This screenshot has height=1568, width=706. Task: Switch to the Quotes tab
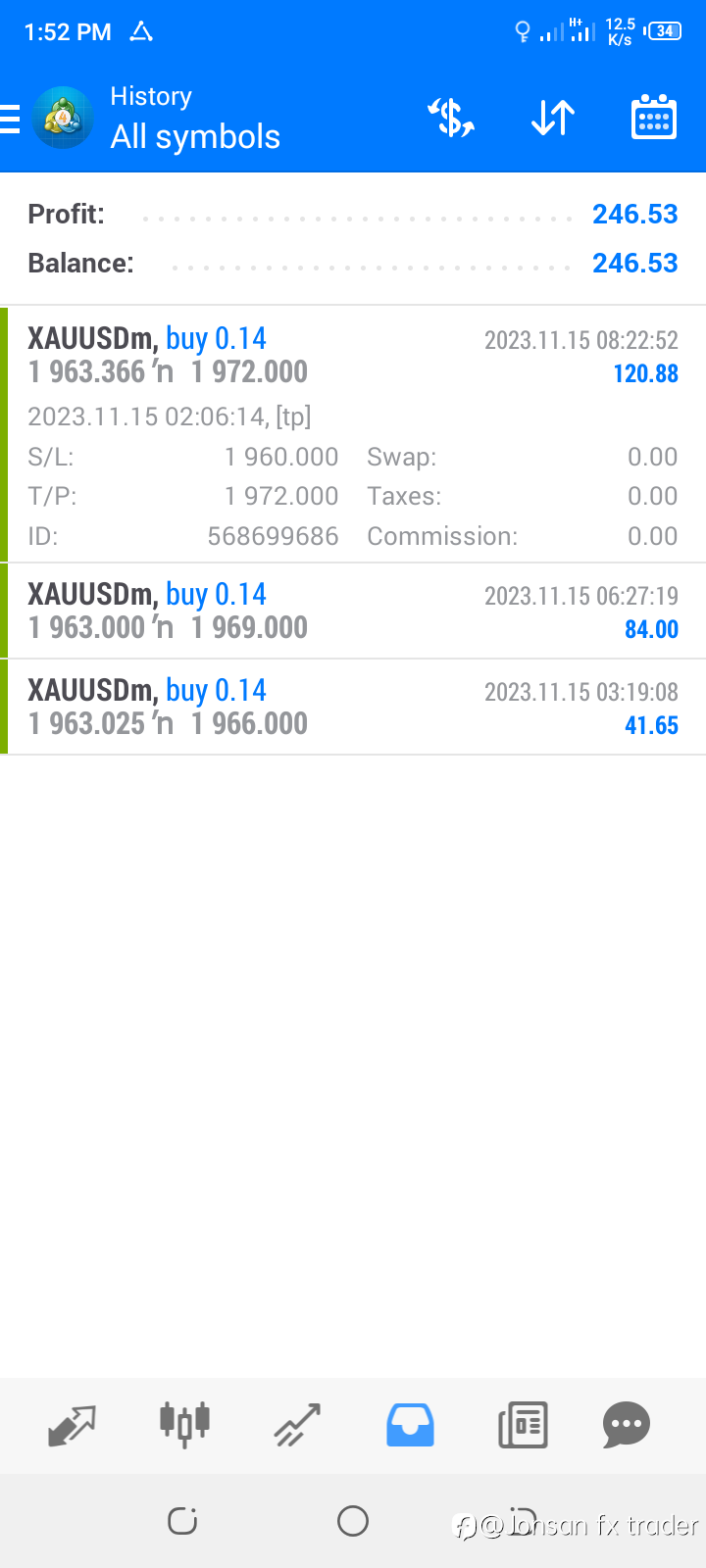[x=72, y=1425]
